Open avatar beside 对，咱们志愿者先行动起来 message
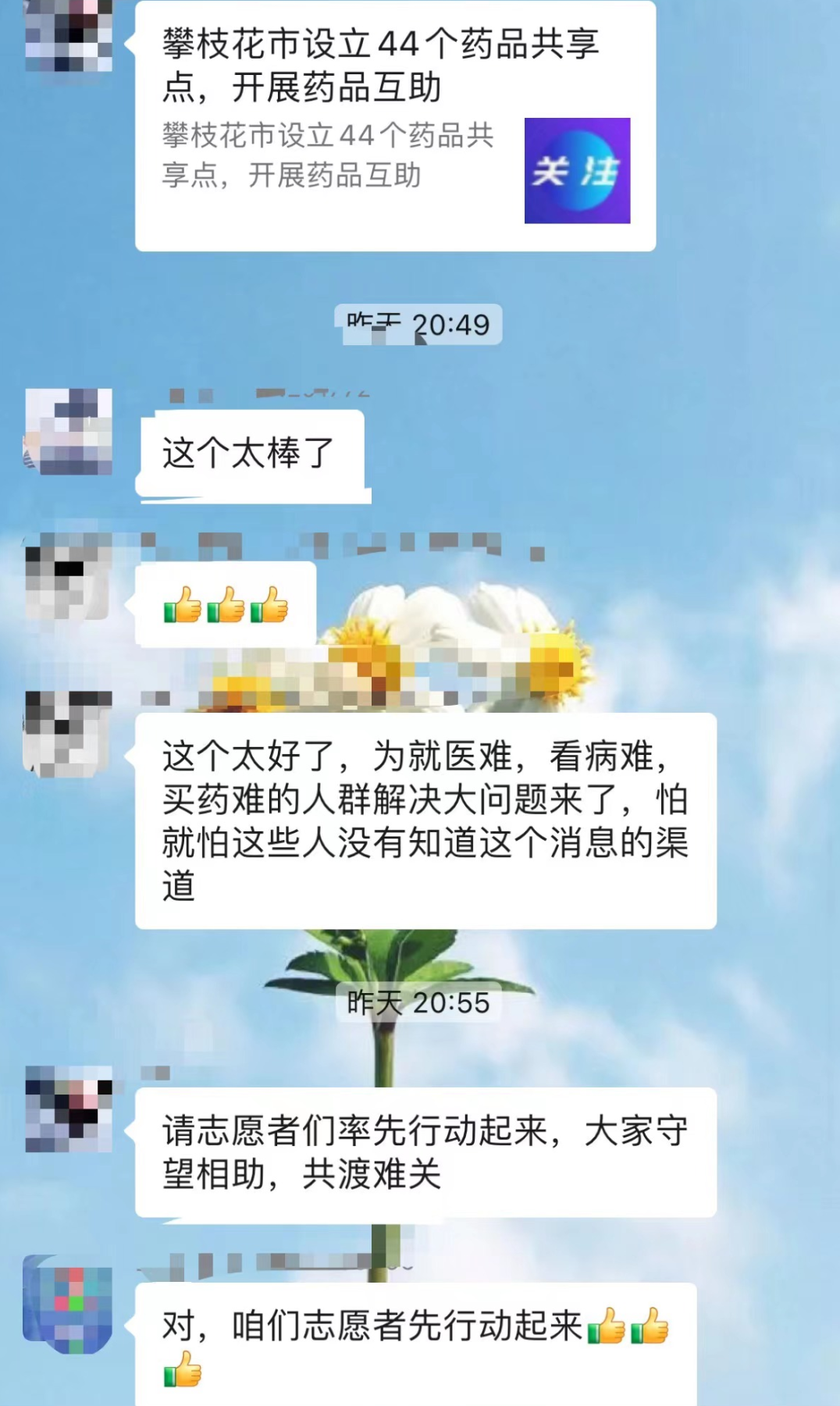 point(69,1304)
